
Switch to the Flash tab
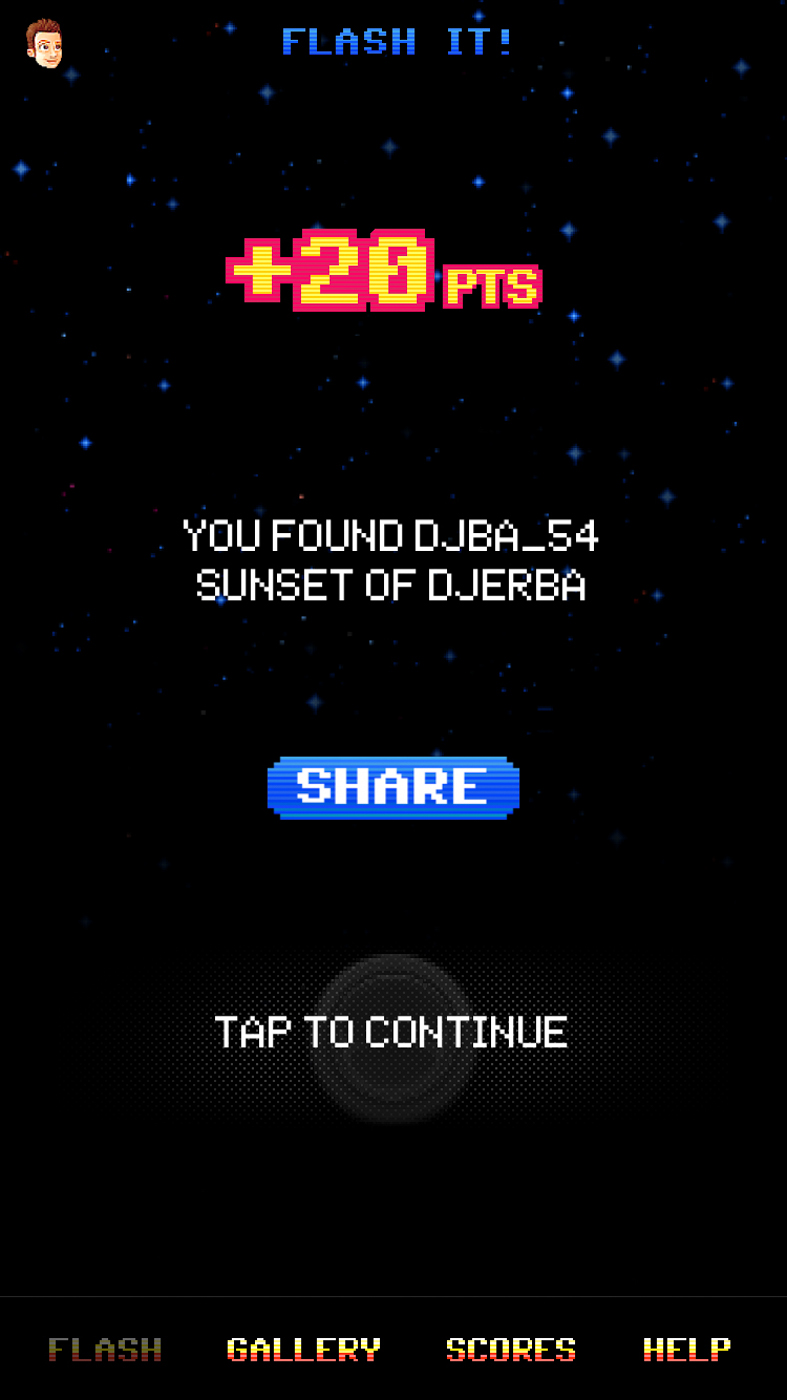105,1349
